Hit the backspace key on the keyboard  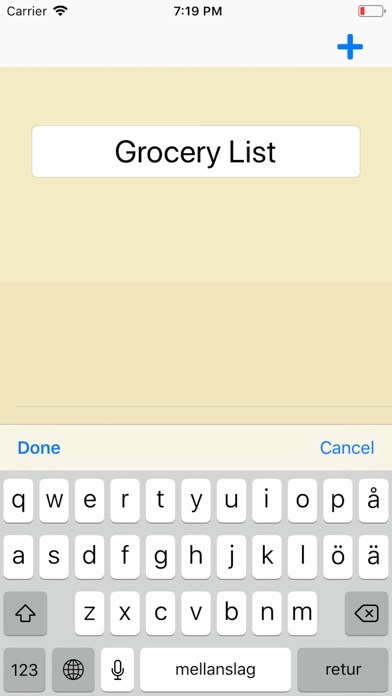(366, 613)
